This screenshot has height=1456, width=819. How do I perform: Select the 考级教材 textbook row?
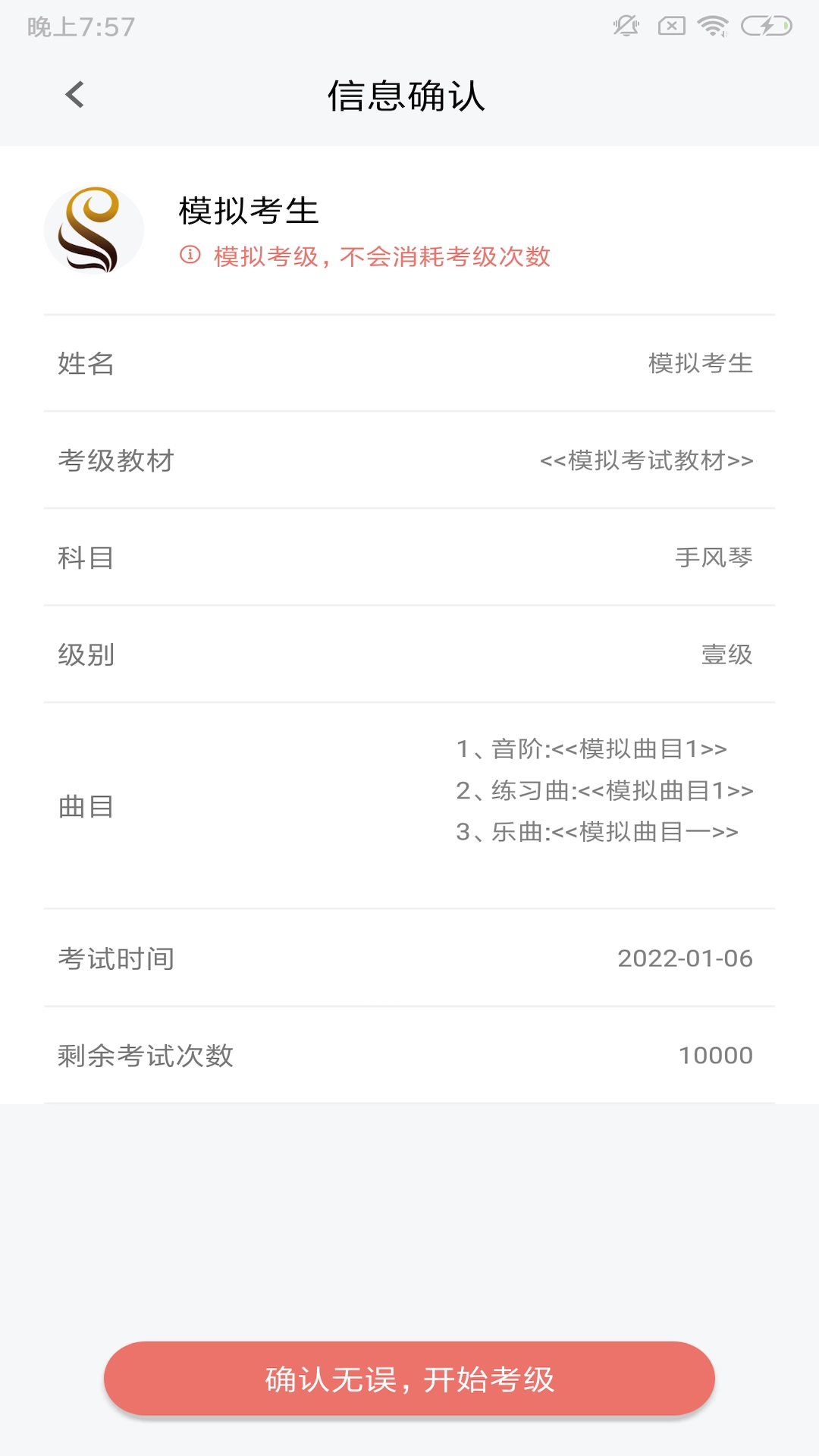409,461
